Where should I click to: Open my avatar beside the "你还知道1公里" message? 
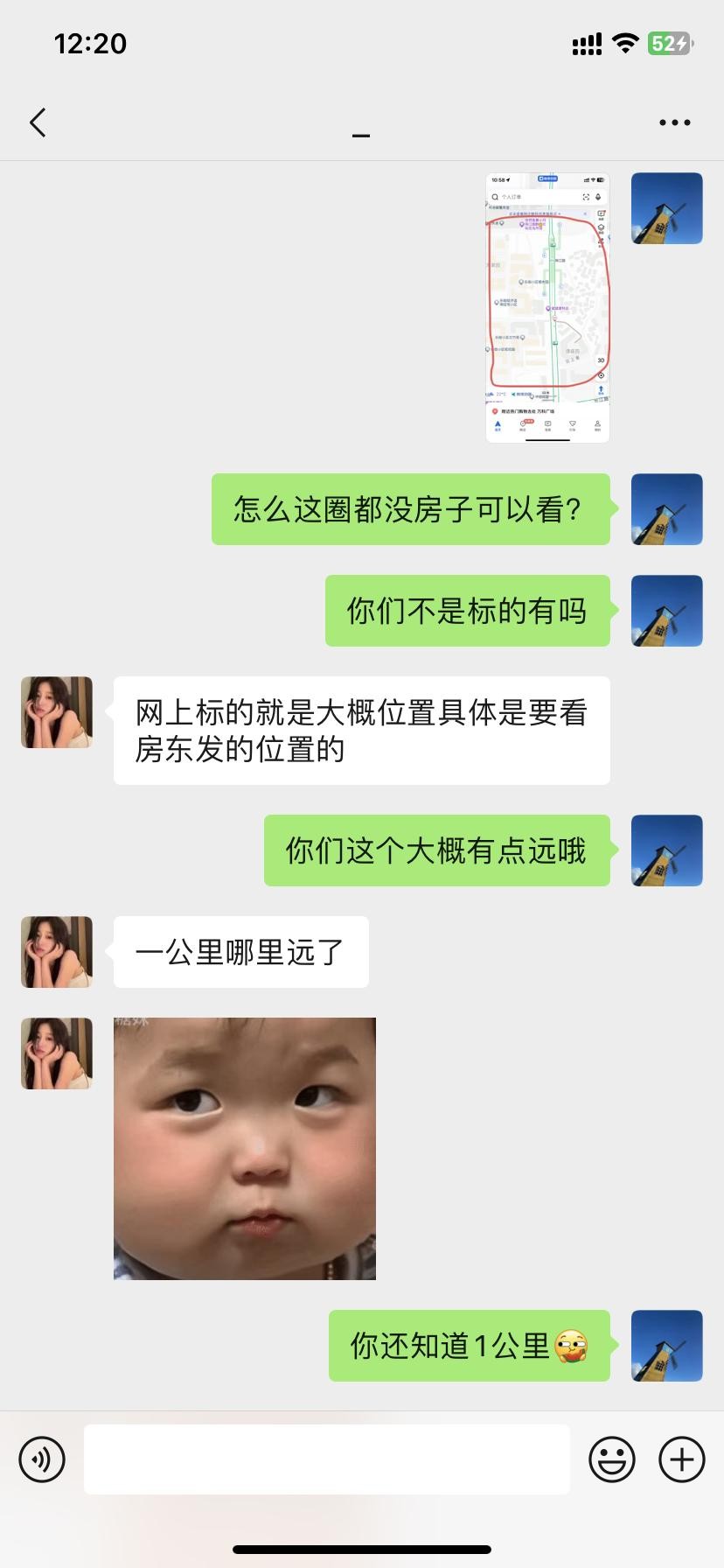(x=666, y=1346)
